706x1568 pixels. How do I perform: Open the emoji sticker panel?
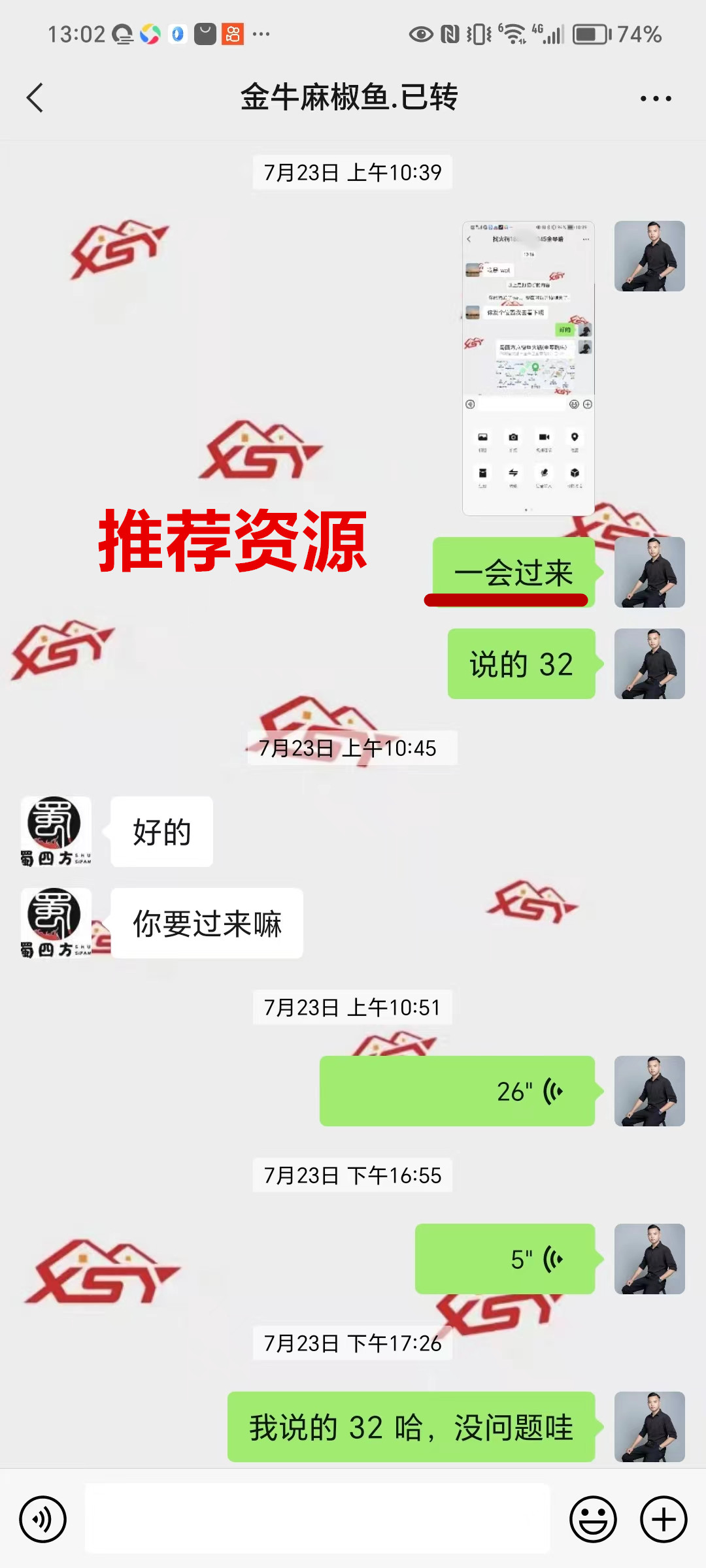tap(593, 1519)
